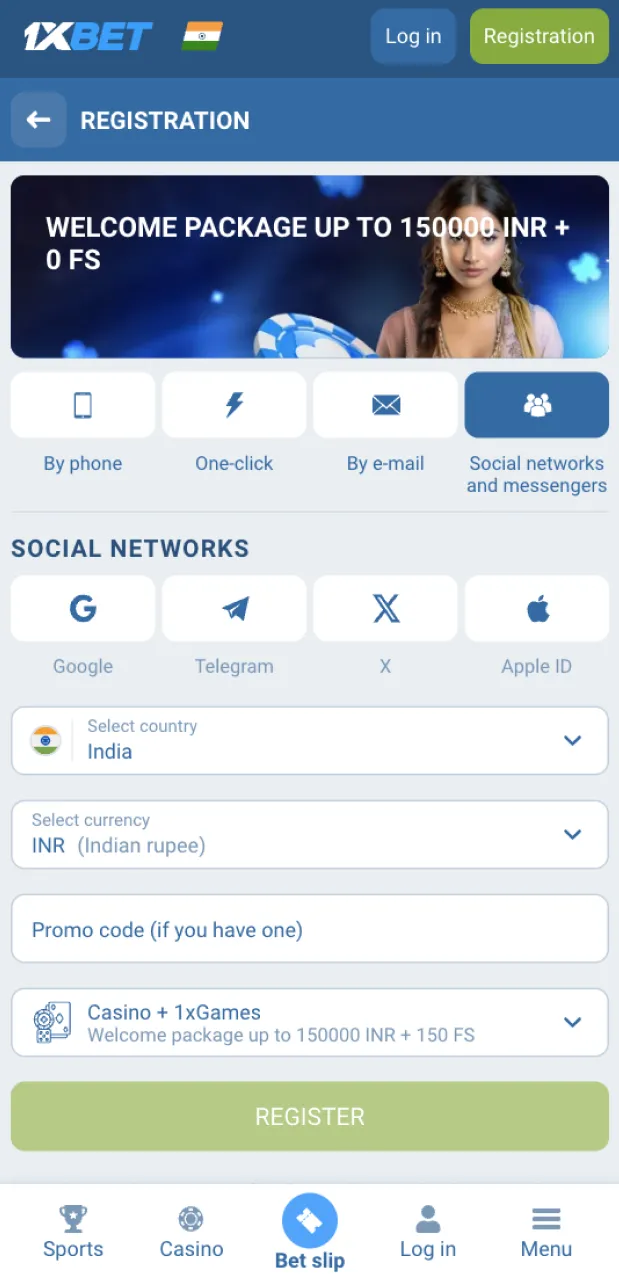This screenshot has width=619, height=1280.
Task: Submit with the REGISTER button
Action: pos(310,1116)
